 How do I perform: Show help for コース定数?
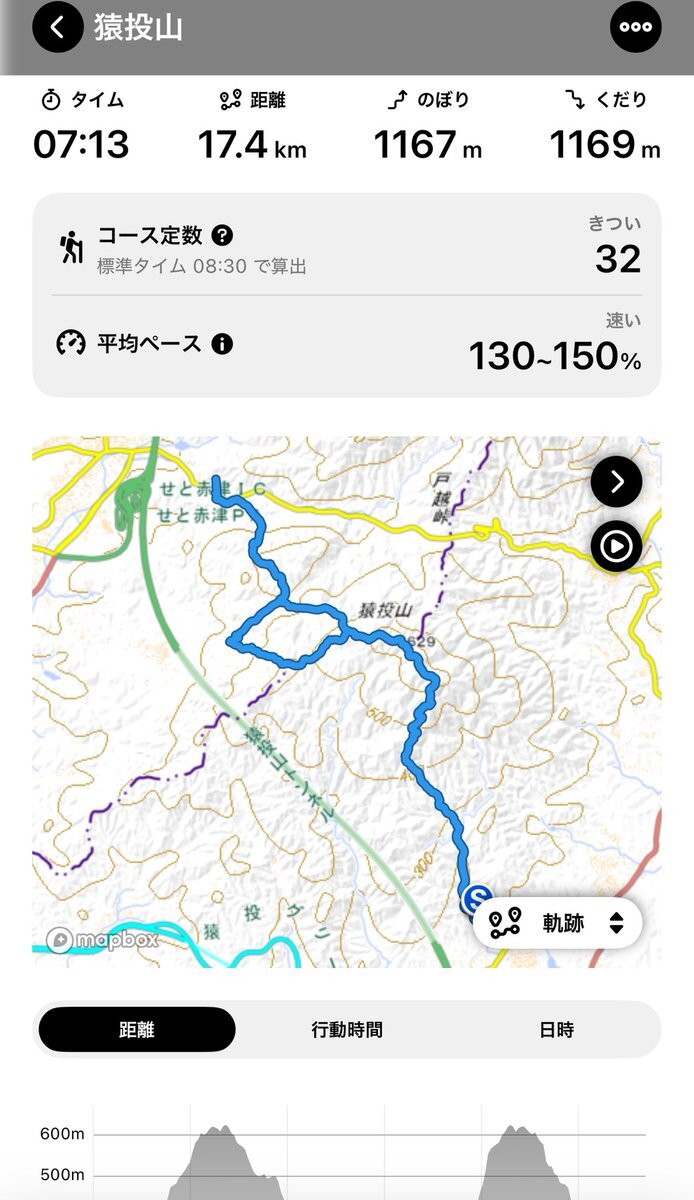[x=223, y=236]
